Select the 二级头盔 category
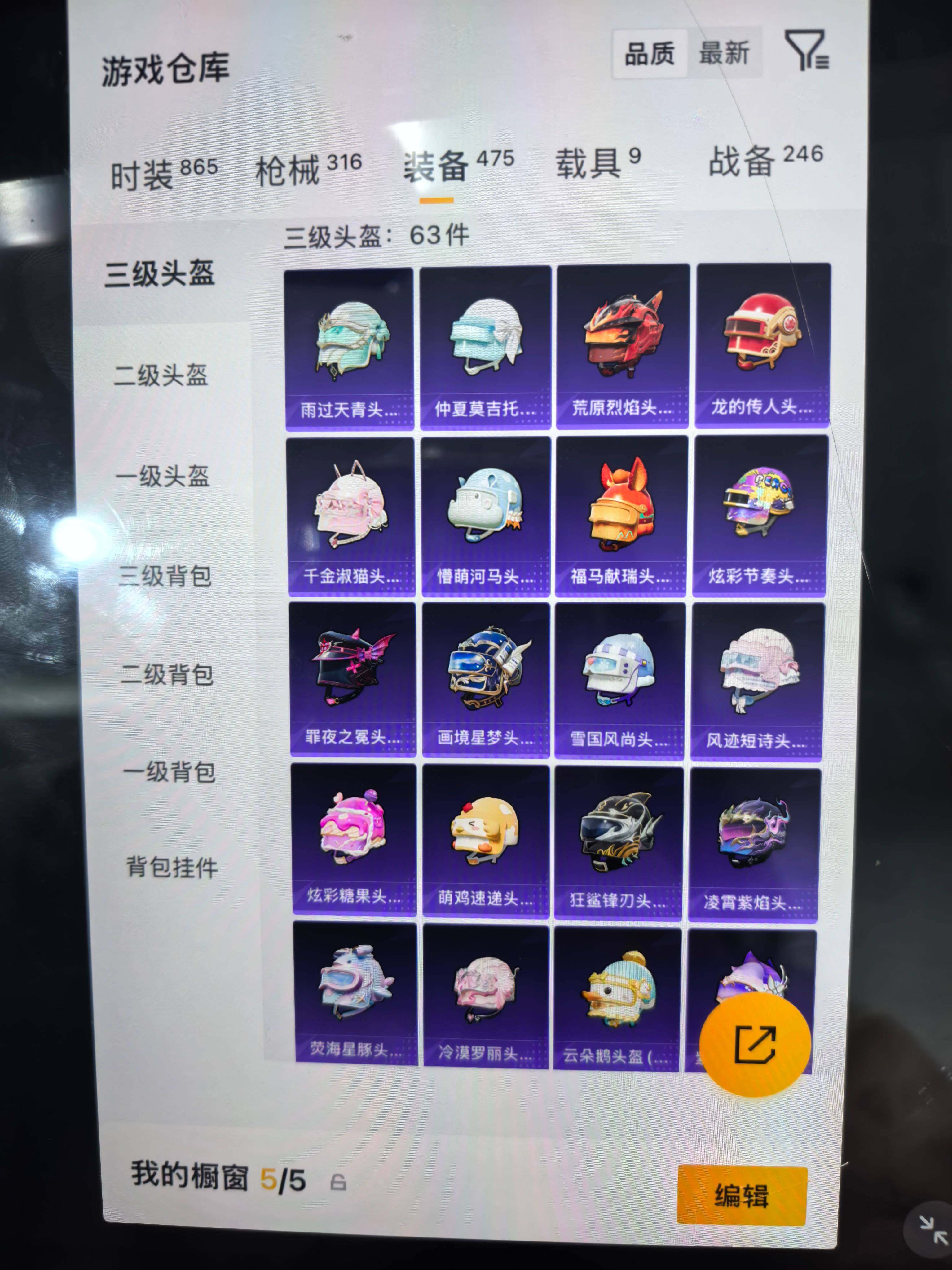Viewport: 952px width, 1270px height. (161, 375)
